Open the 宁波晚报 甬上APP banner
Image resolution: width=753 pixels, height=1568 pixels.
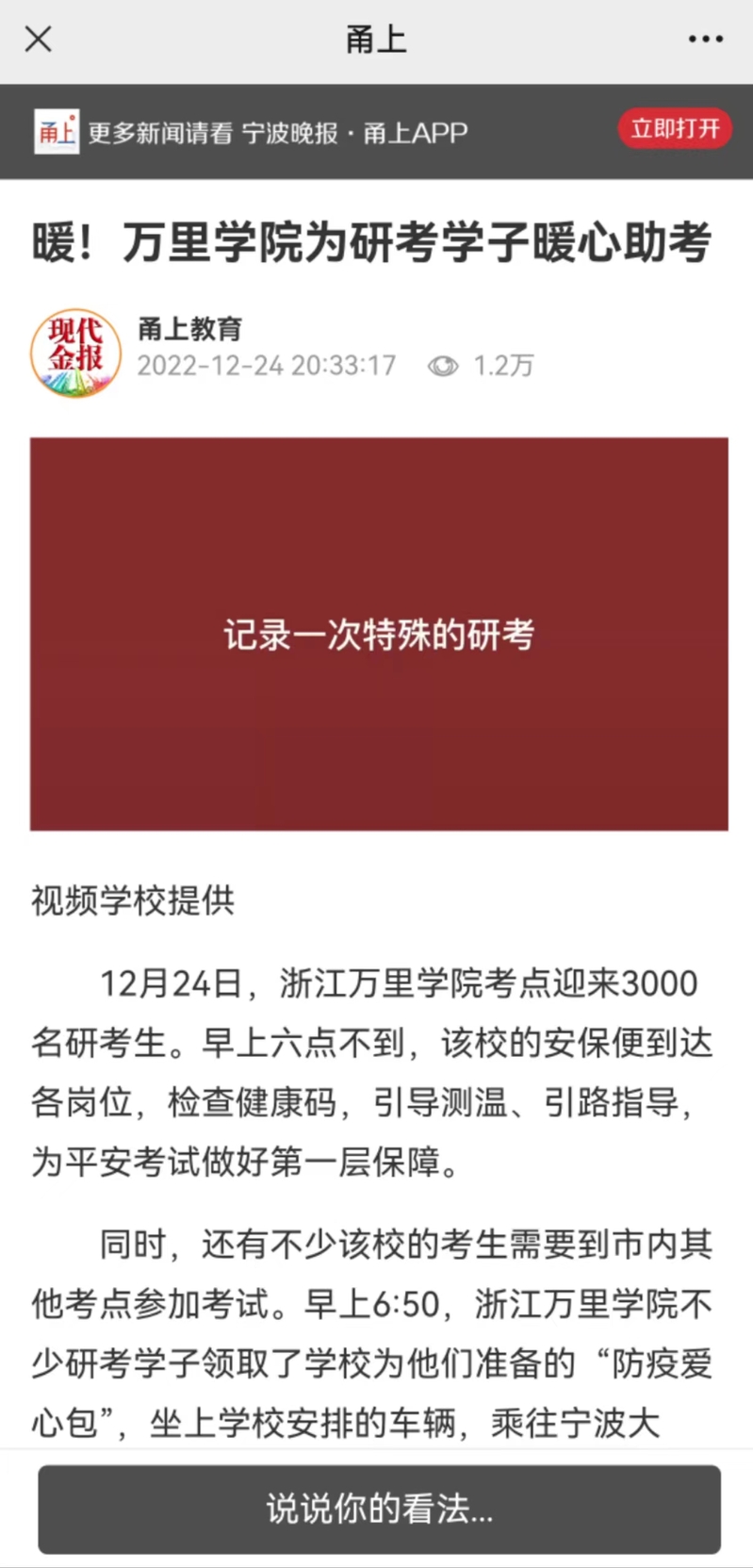coord(377,132)
